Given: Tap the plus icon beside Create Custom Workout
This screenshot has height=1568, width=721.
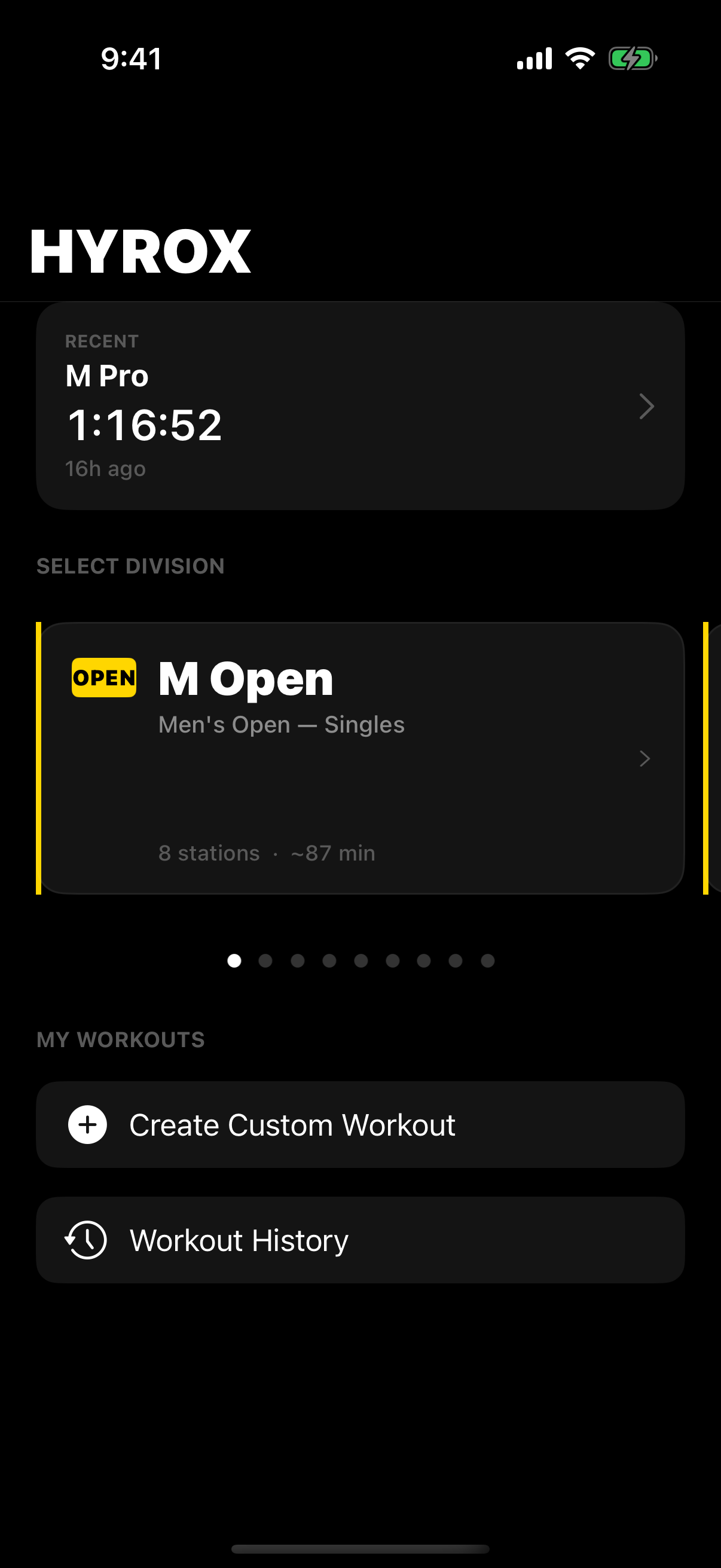Looking at the screenshot, I should 88,1124.
